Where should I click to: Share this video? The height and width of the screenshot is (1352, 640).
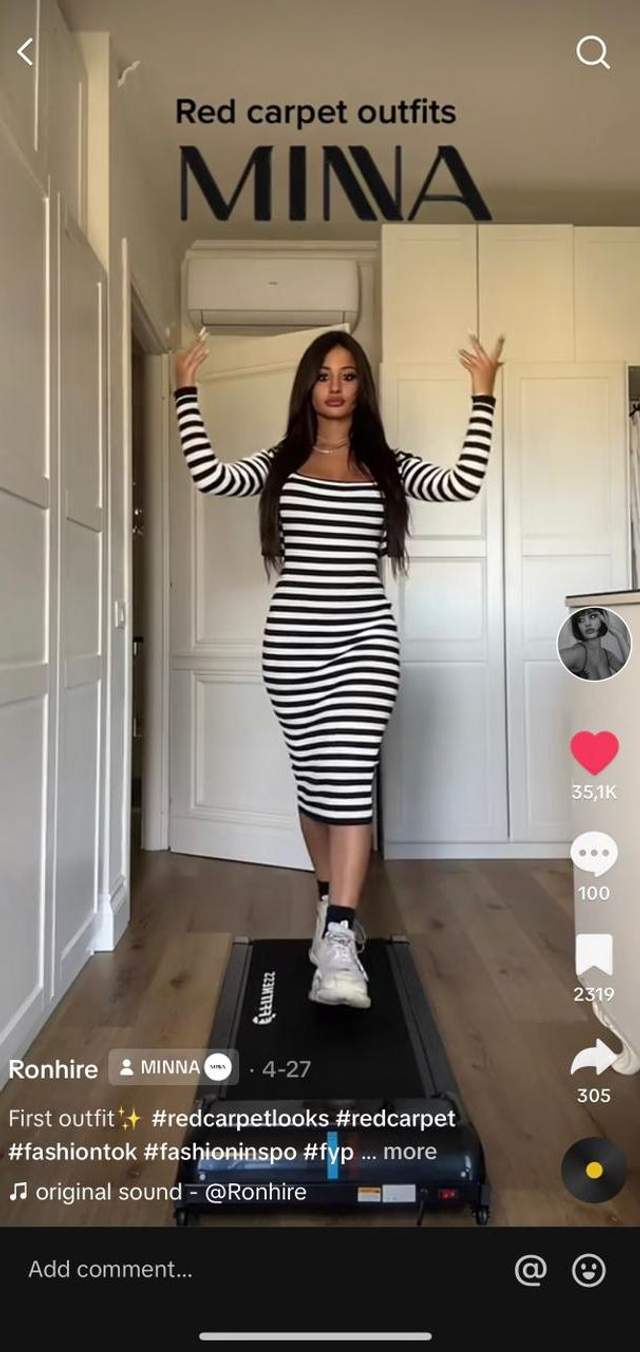(594, 1058)
